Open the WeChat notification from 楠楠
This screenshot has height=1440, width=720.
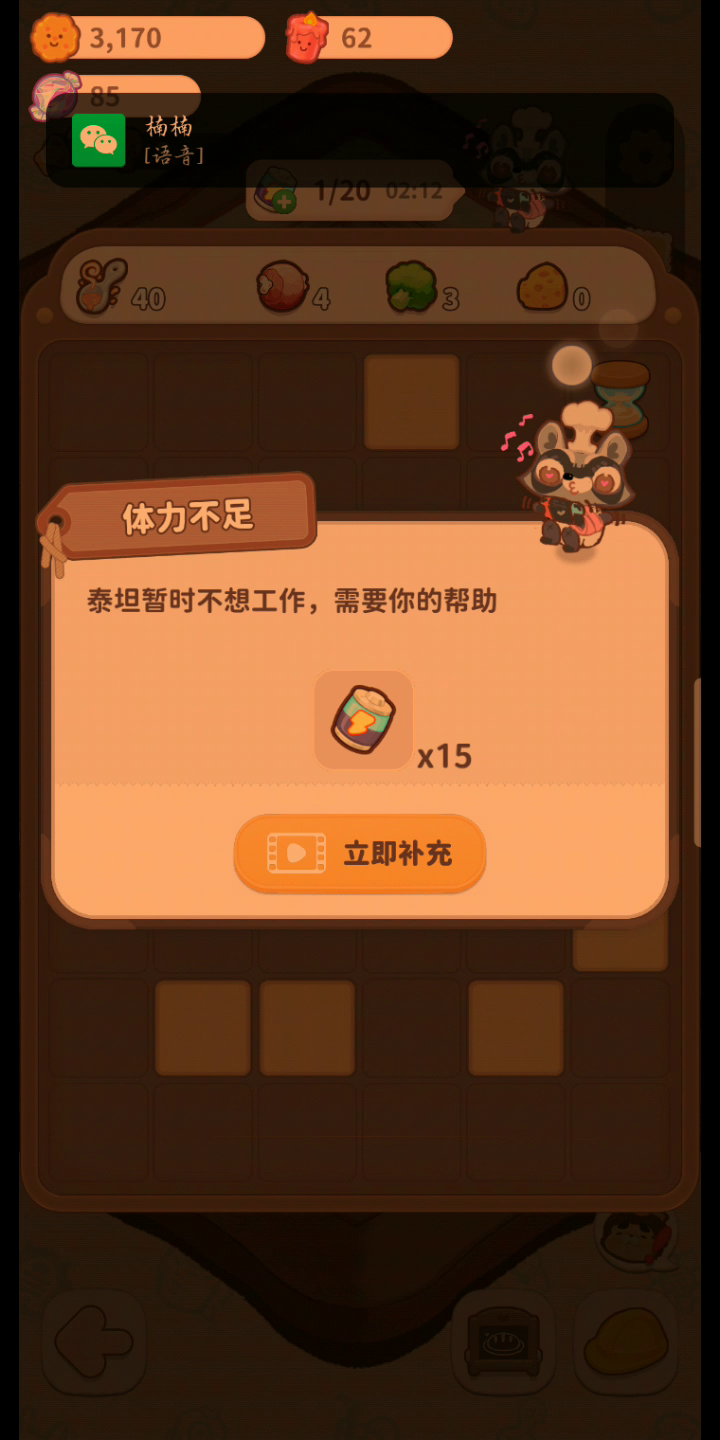point(360,140)
